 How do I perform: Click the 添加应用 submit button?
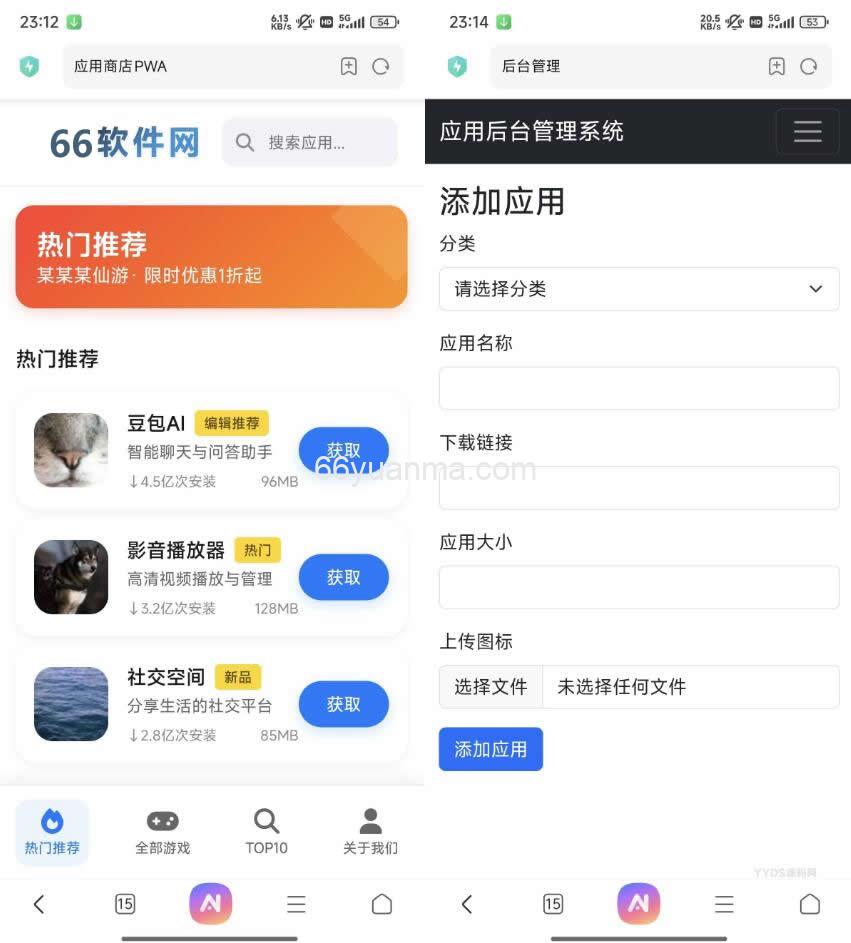(490, 749)
